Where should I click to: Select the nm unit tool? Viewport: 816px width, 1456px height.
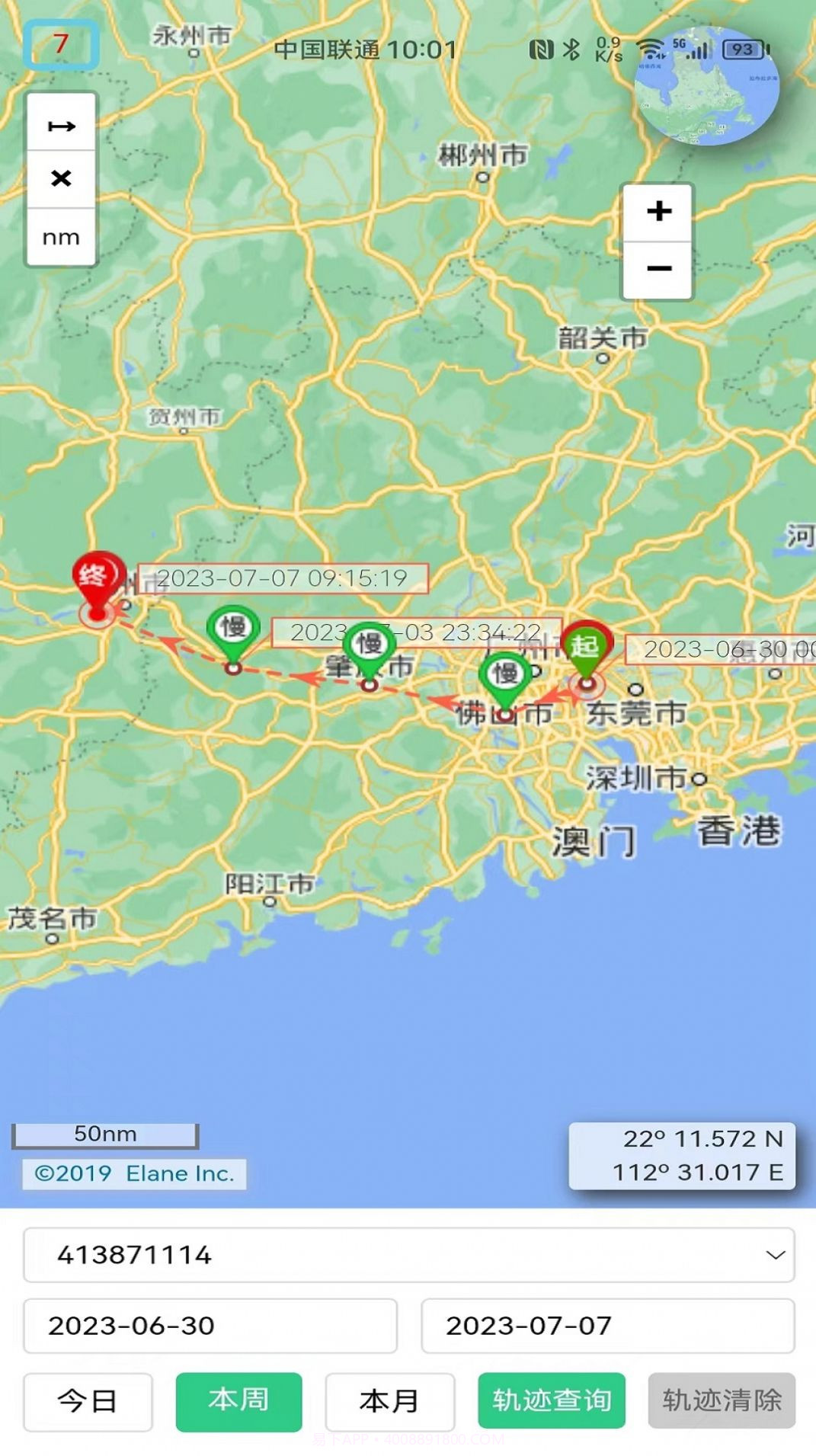[x=60, y=236]
